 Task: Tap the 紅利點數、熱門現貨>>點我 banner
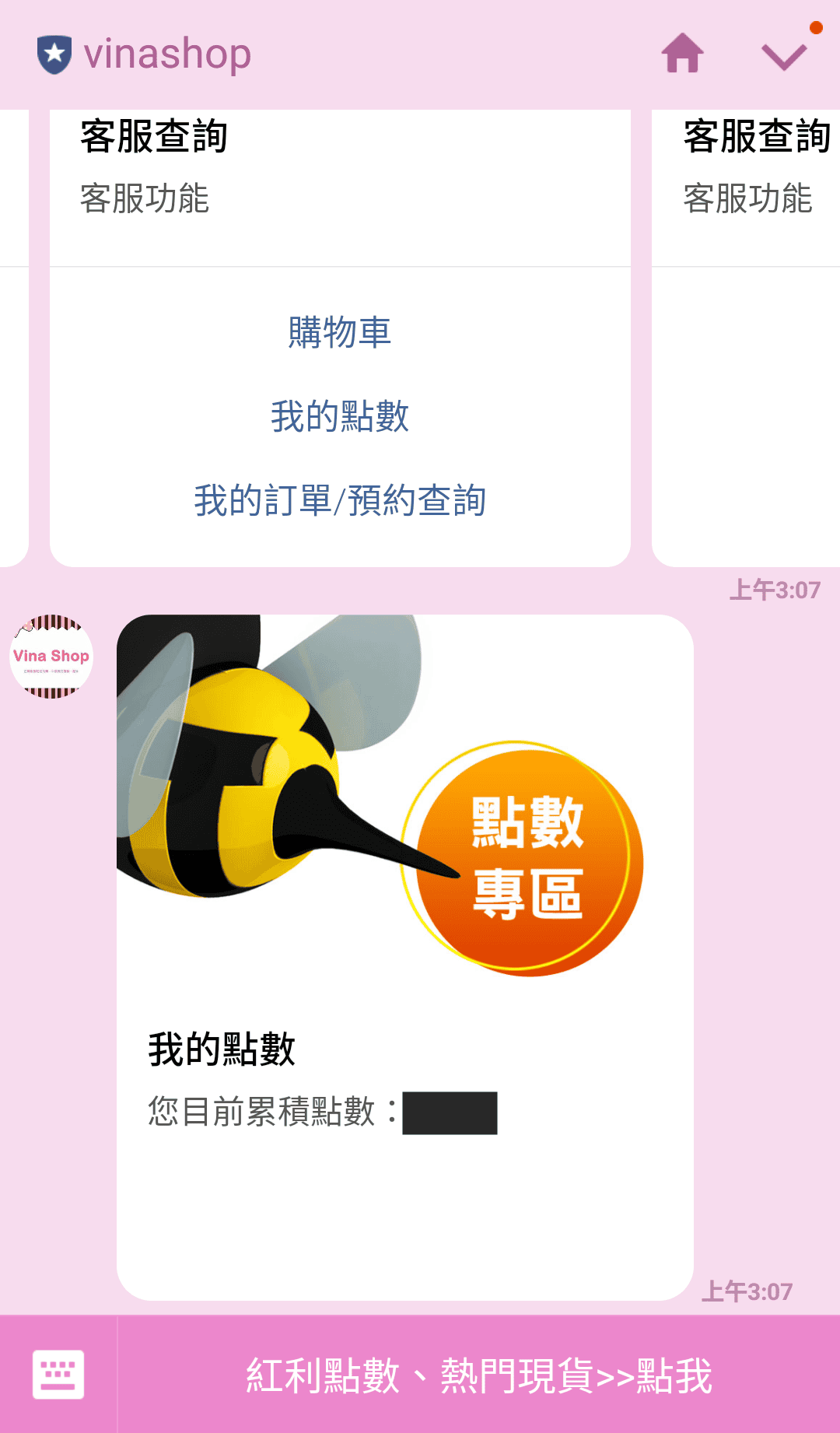click(x=478, y=1372)
